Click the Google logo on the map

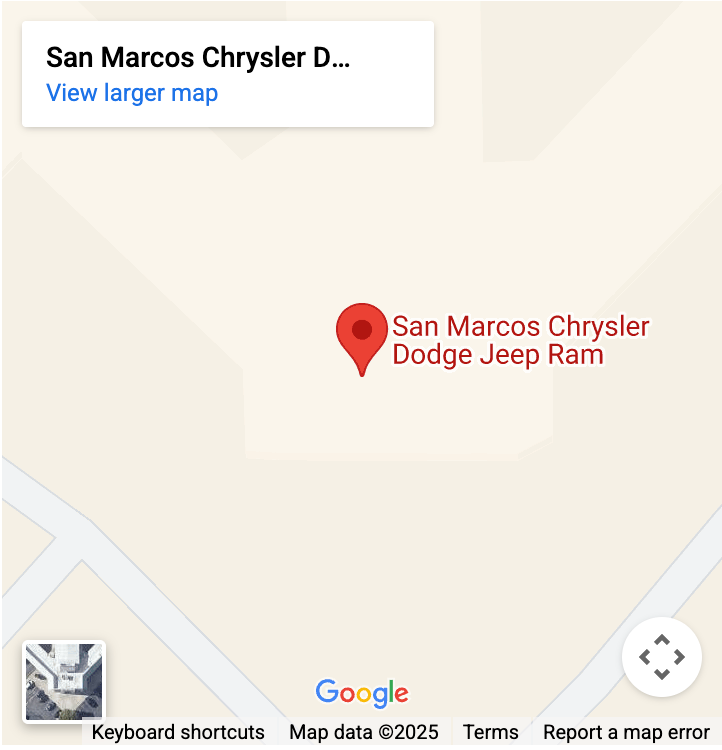(x=361, y=693)
